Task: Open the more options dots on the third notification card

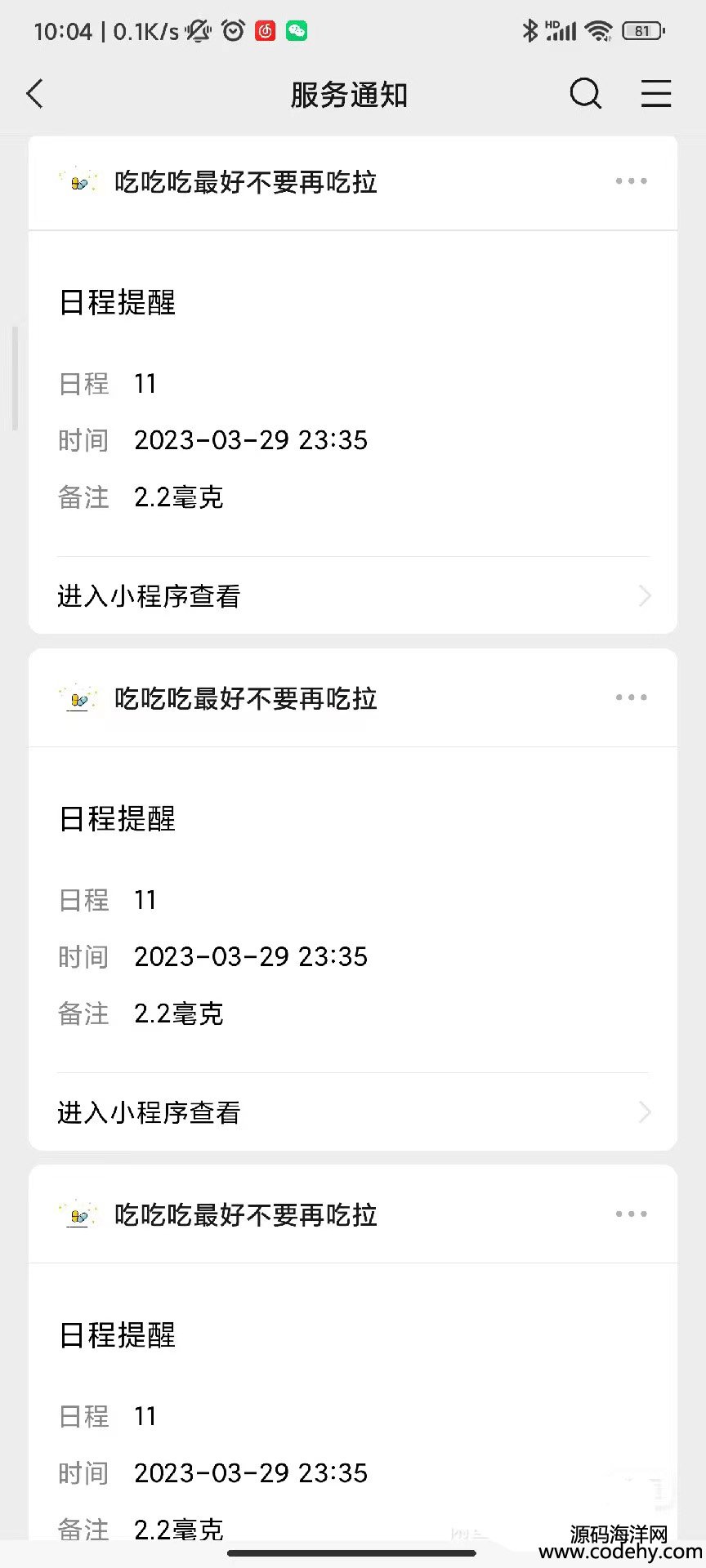Action: [x=631, y=1214]
